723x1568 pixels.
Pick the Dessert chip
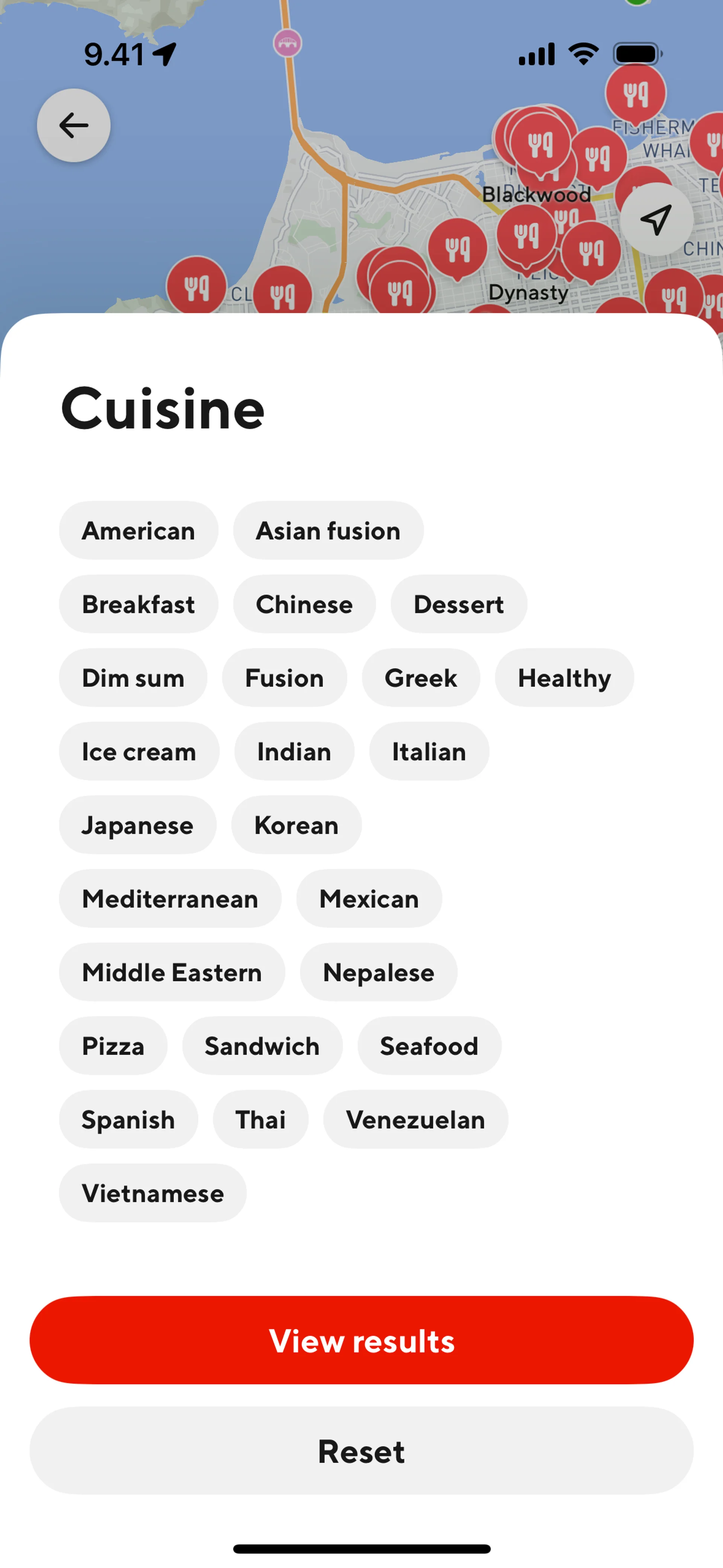[458, 604]
